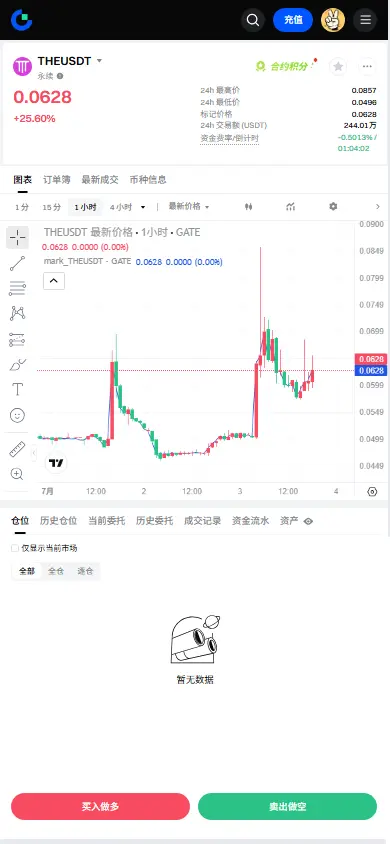Switch to the 历史仓位 tab
This screenshot has height=844, width=390.
[x=59, y=521]
